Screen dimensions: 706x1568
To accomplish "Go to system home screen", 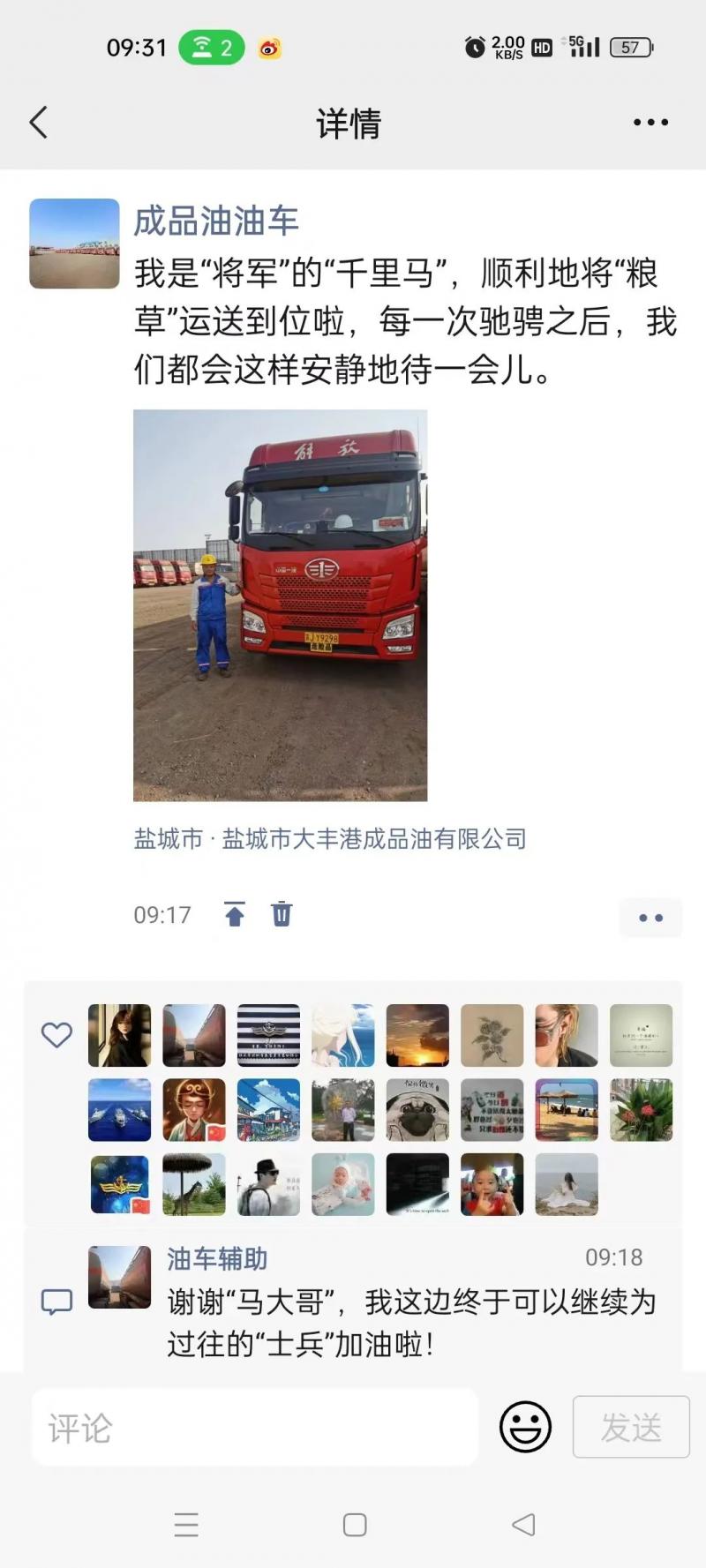I will pyautogui.click(x=355, y=1525).
